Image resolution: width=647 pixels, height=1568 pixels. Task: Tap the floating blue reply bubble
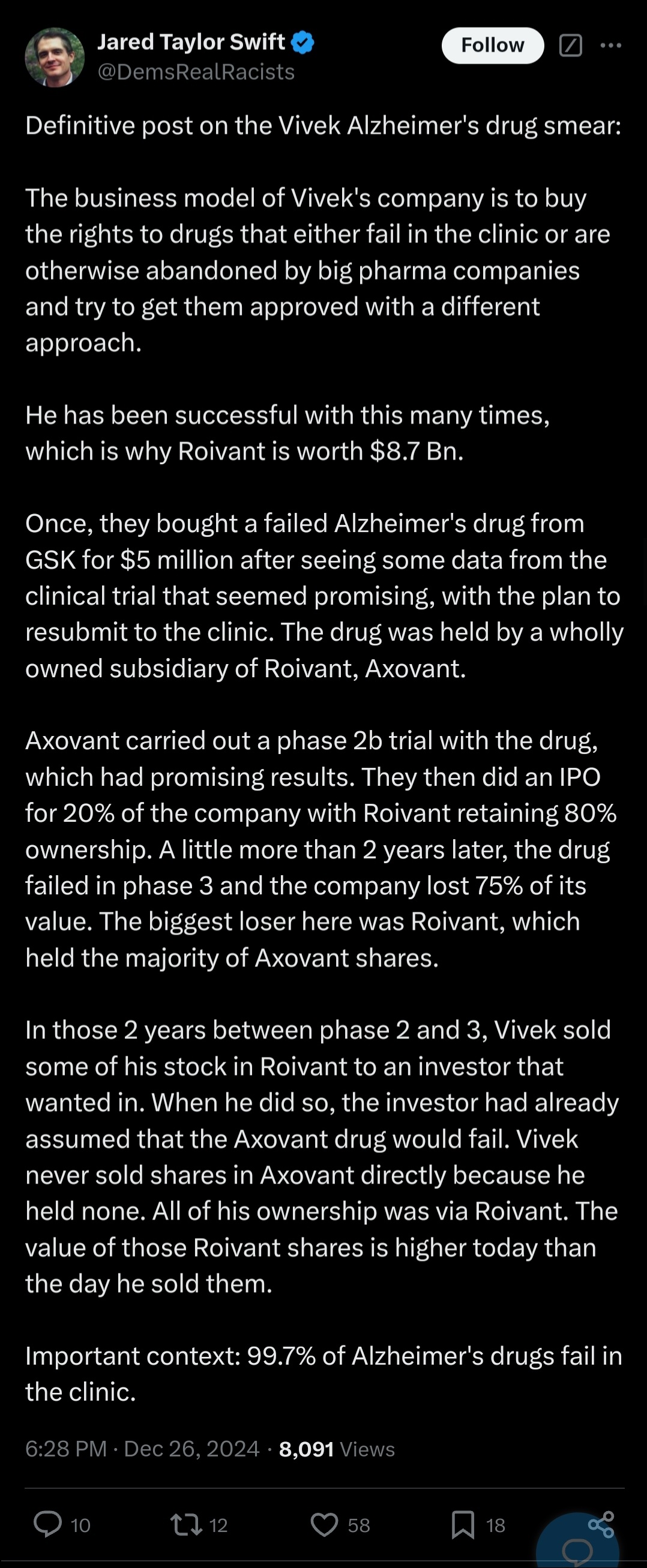click(x=577, y=1543)
